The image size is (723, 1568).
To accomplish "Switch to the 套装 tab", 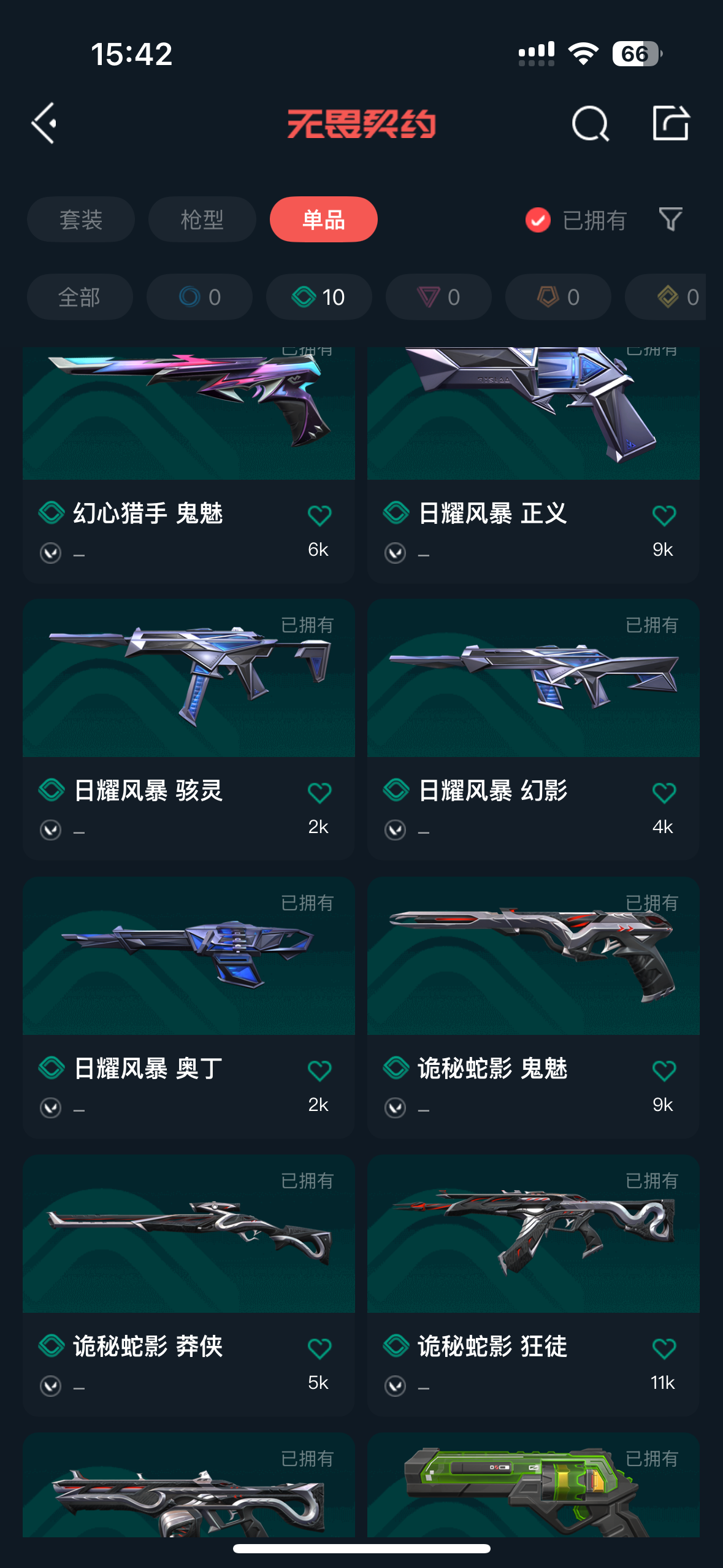I will (x=81, y=220).
